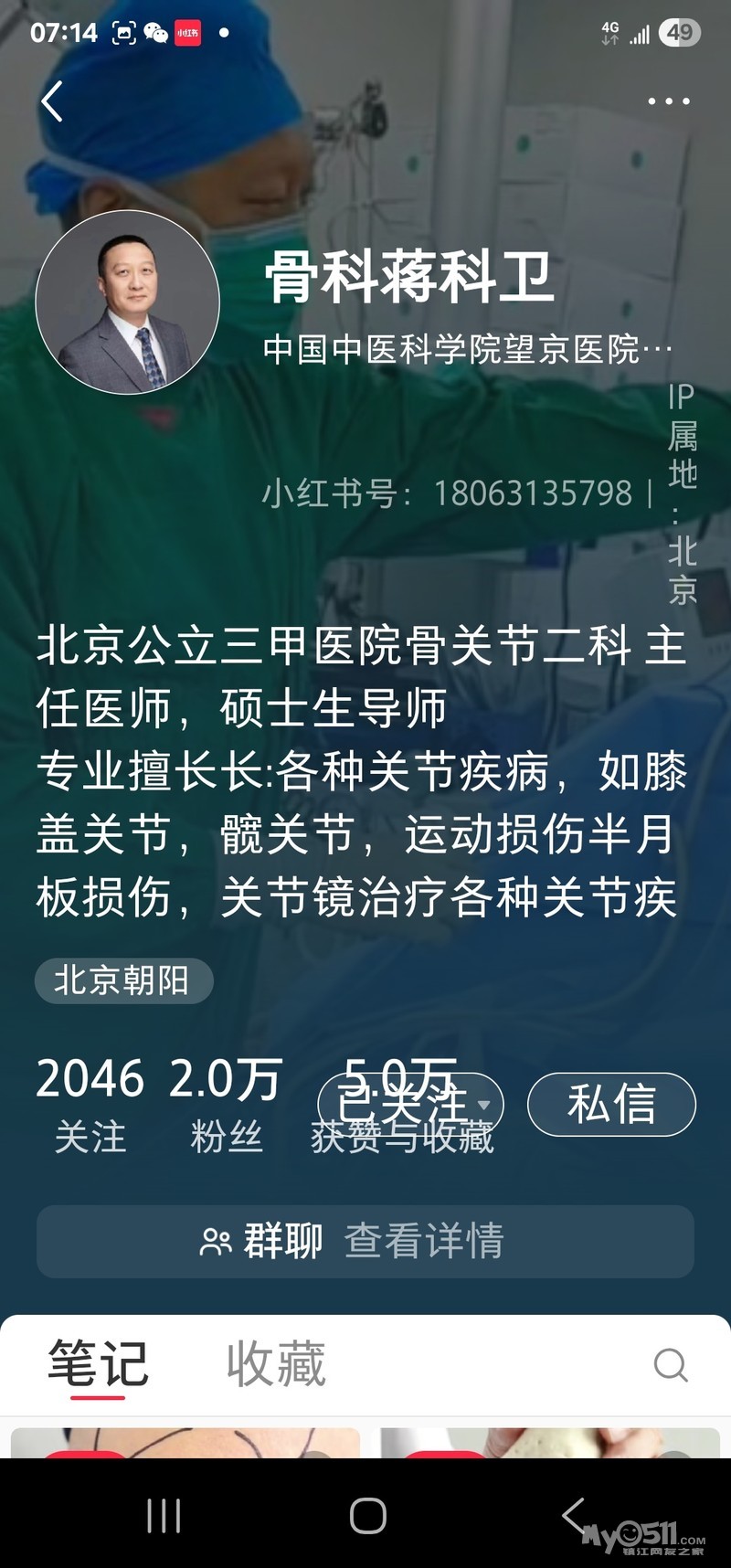This screenshot has height=1568, width=731.
Task: Tap the 已关注 following button
Action: pos(410,1104)
